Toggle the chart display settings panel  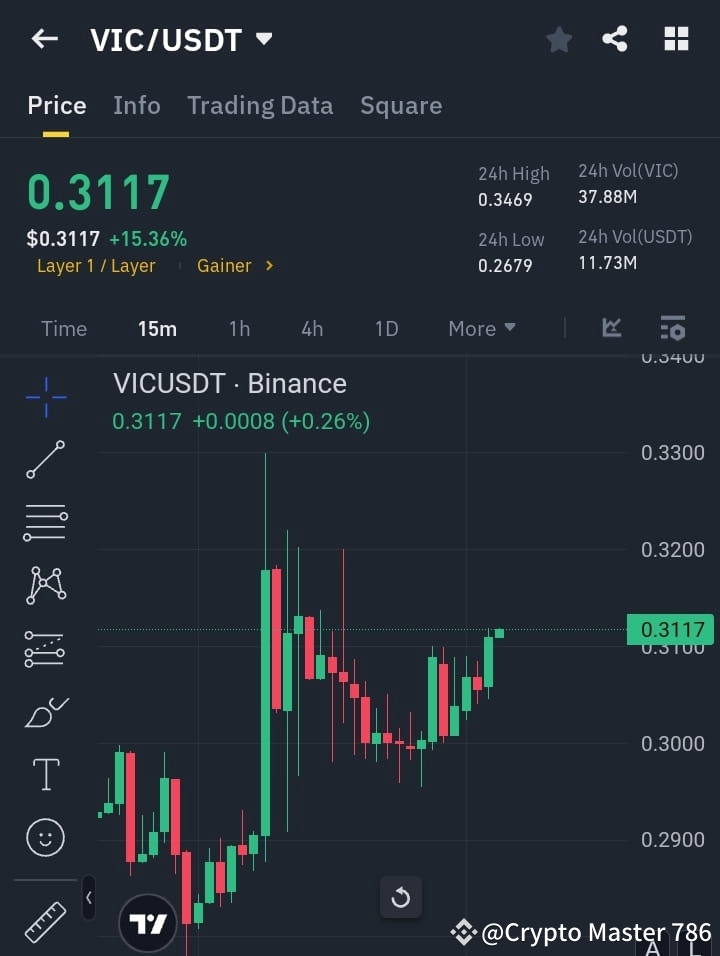point(672,328)
